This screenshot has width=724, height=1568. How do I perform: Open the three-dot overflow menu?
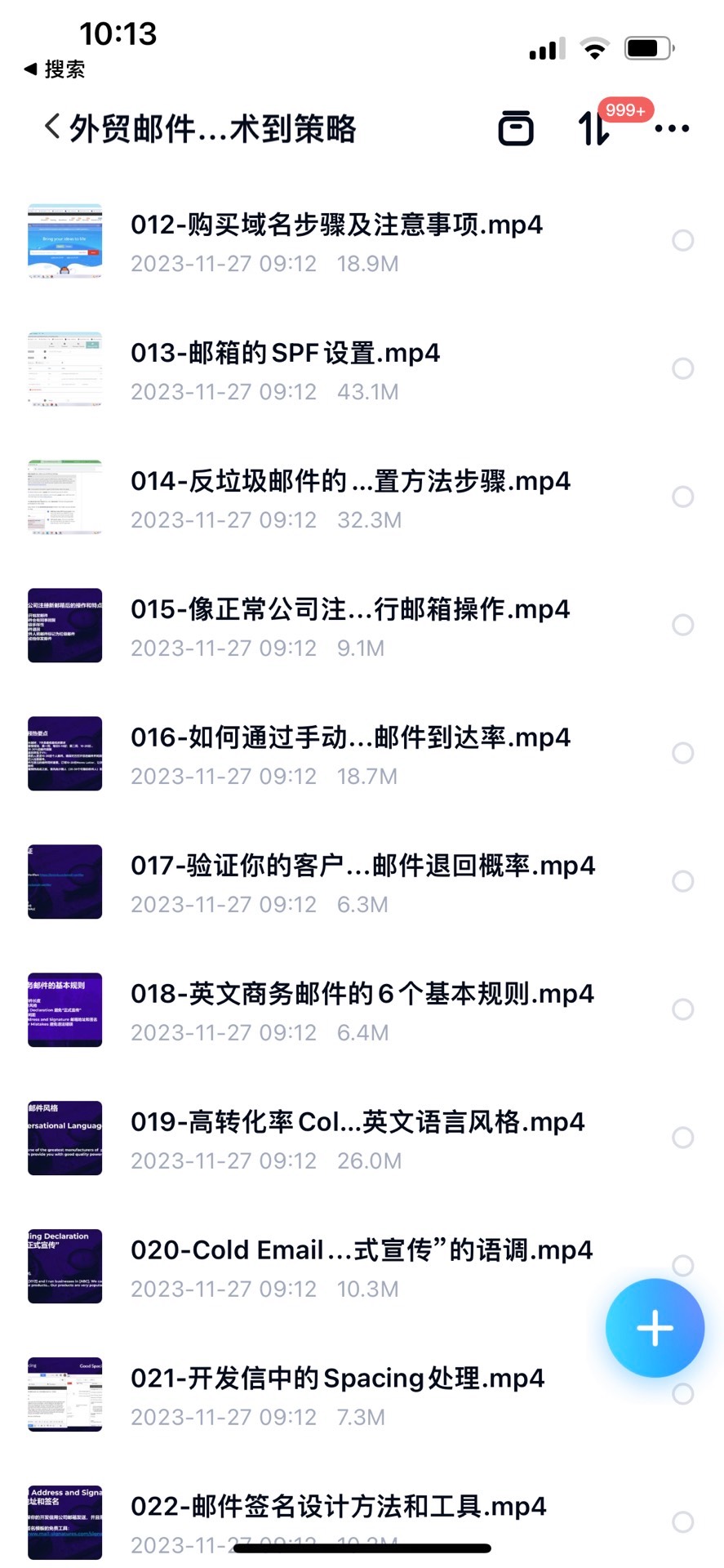(672, 128)
